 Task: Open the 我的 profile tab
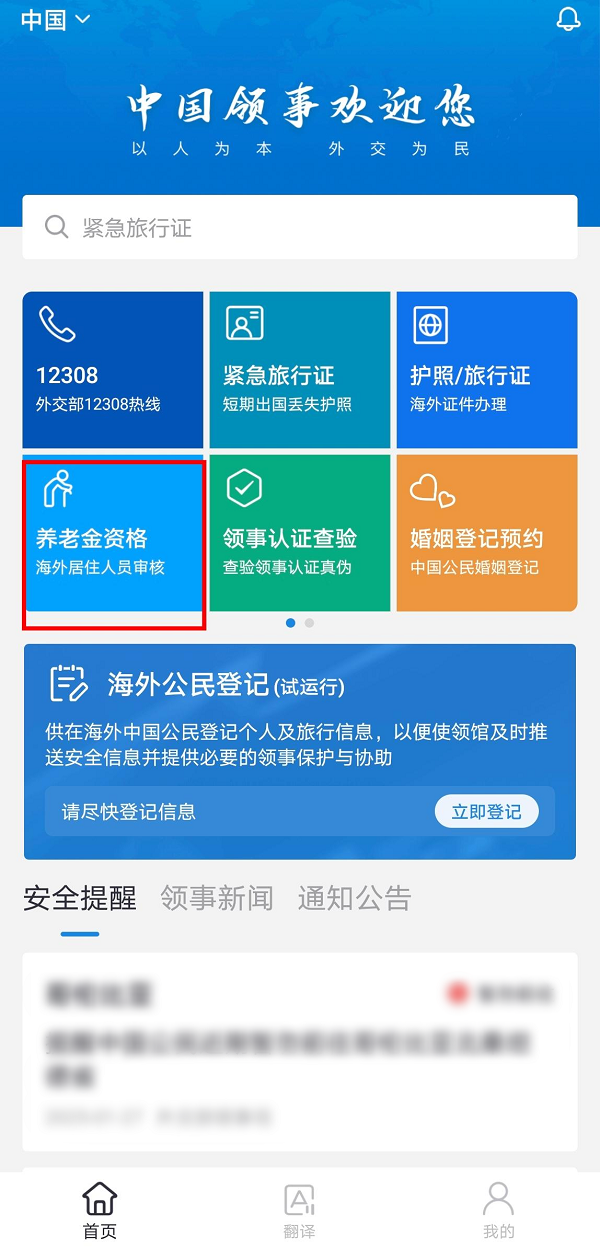click(498, 1210)
